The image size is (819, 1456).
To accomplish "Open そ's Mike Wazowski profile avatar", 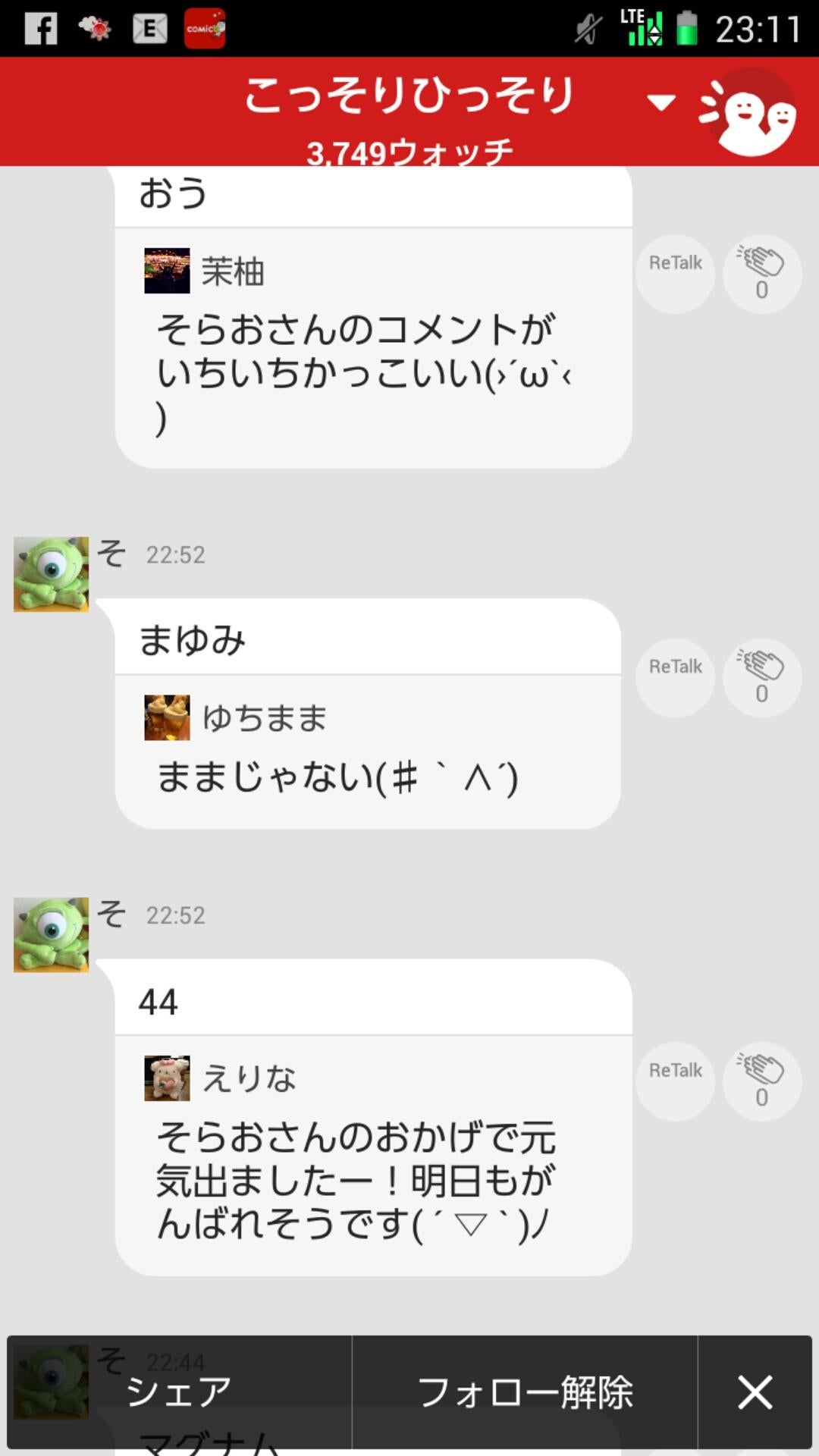I will point(50,573).
